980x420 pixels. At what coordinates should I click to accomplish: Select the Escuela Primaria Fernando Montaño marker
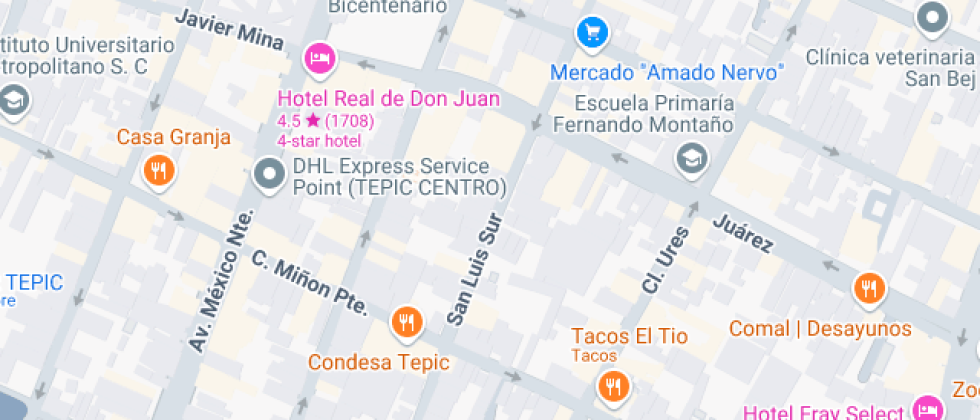tap(690, 158)
